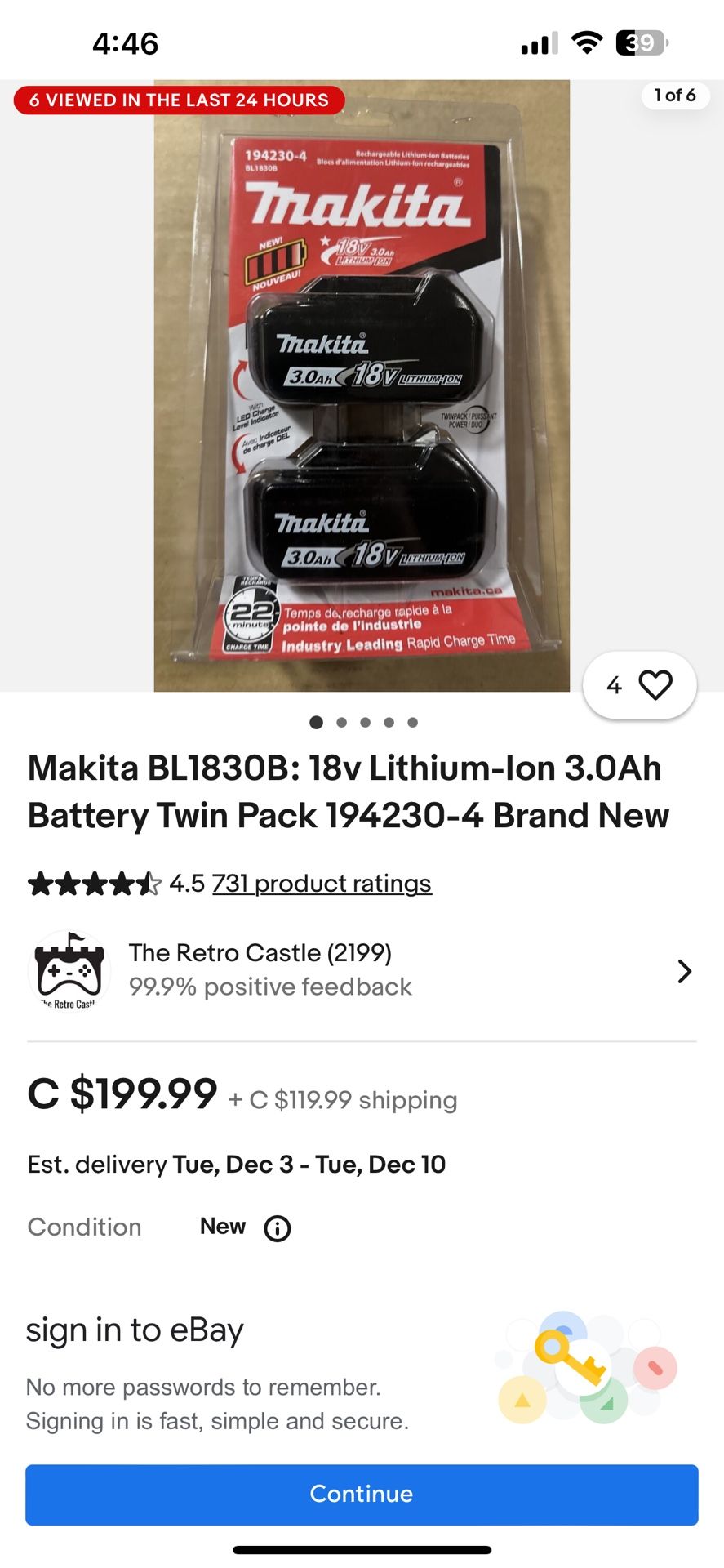This screenshot has height=1568, width=724.
Task: Open the 731 product ratings link
Action: click(x=322, y=884)
